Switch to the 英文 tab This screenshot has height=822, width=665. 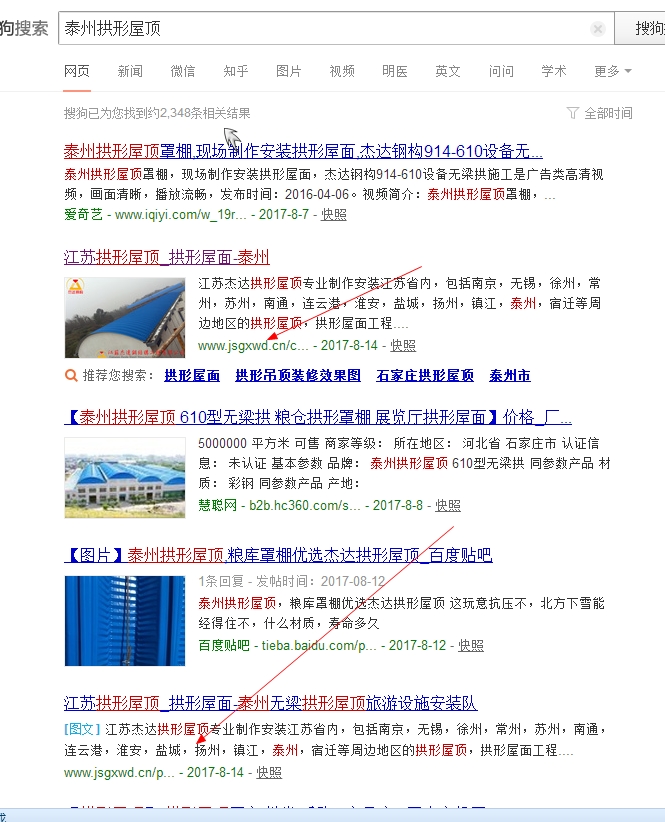click(448, 71)
